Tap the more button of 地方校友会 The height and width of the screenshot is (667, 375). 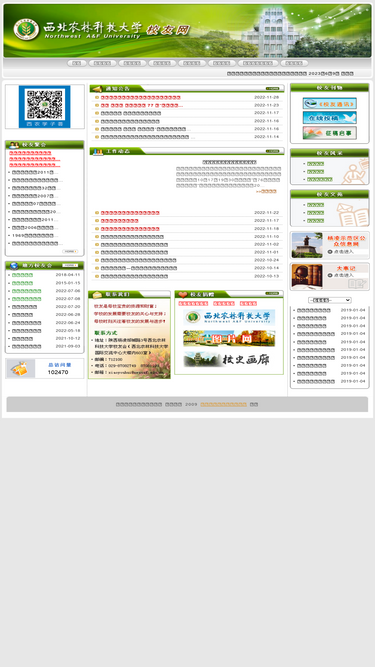click(70, 265)
